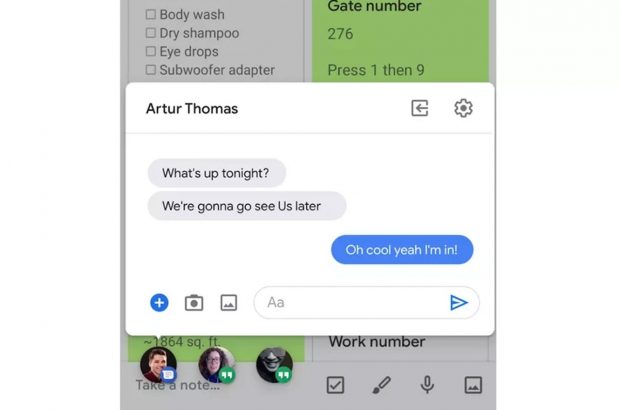Switch to the third chat bubble avatar
The height and width of the screenshot is (410, 620).
(x=274, y=364)
